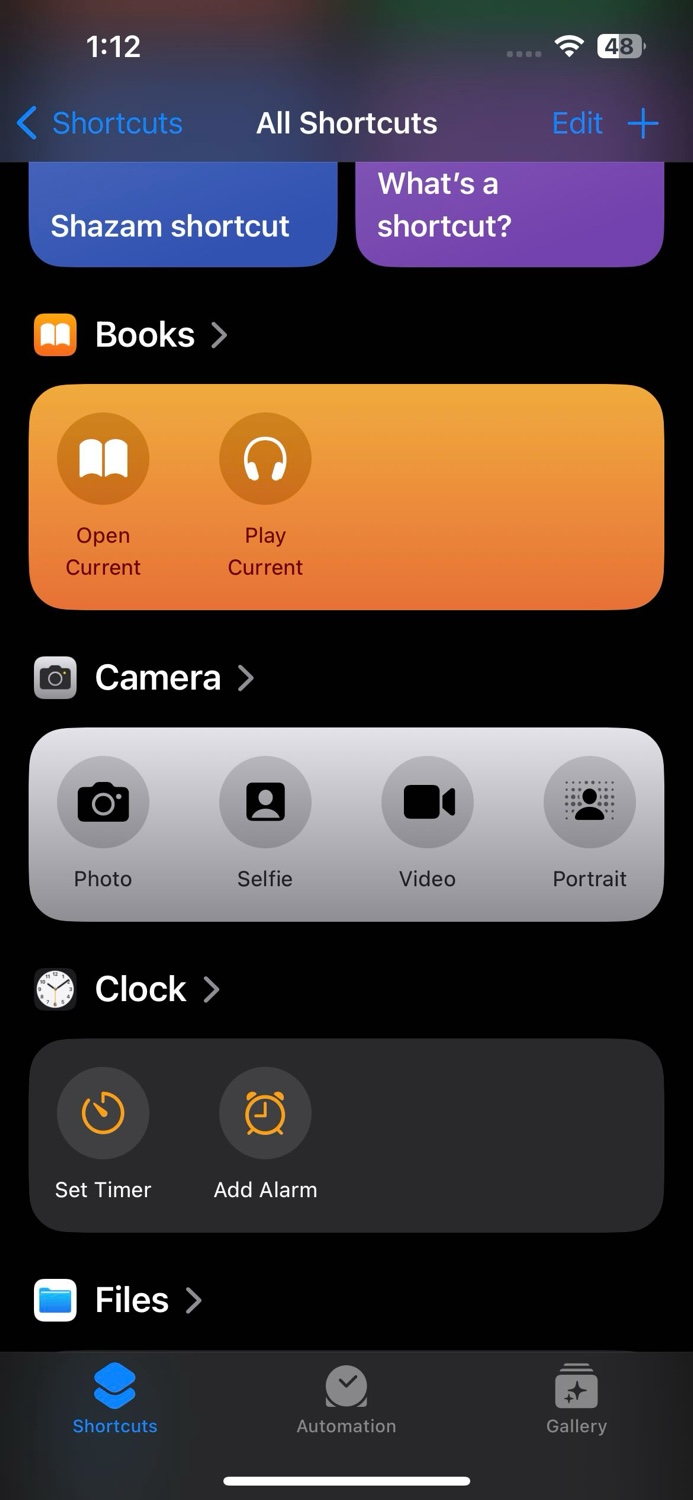This screenshot has height=1500, width=693.
Task: Switch to the Gallery tab
Action: pyautogui.click(x=576, y=1400)
